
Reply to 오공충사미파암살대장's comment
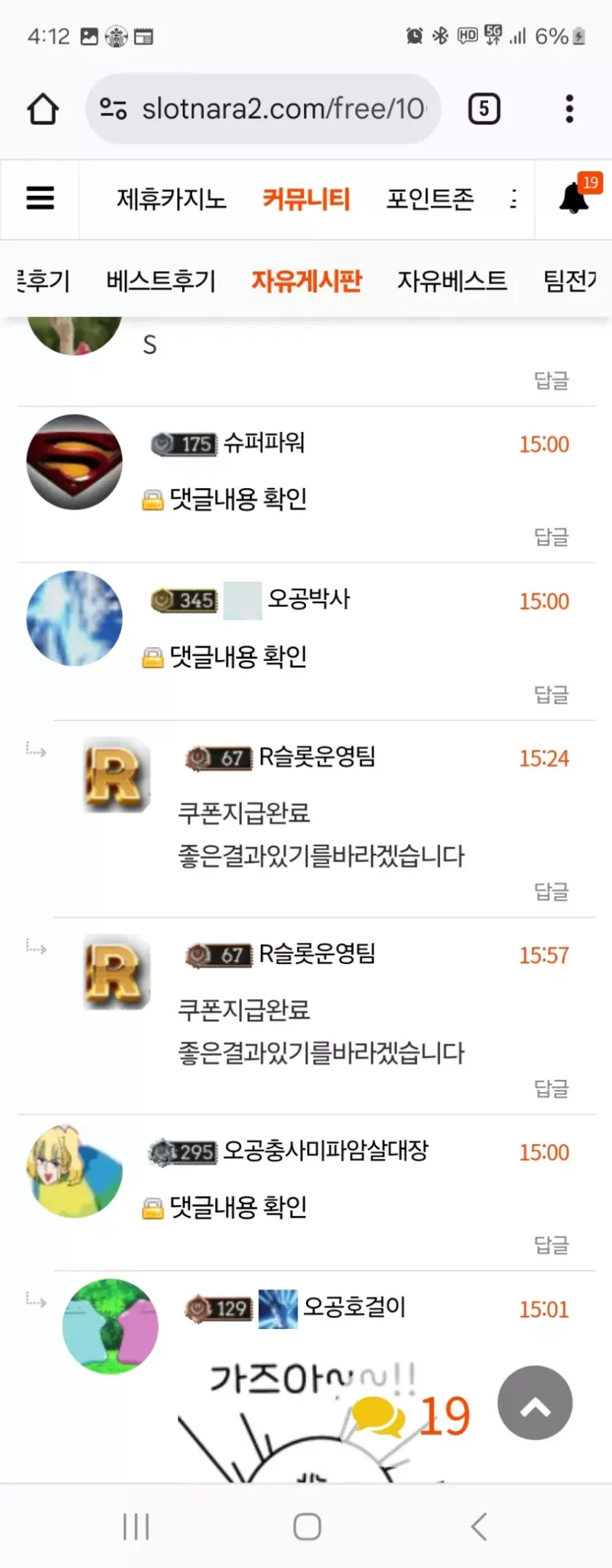pyautogui.click(x=552, y=1244)
